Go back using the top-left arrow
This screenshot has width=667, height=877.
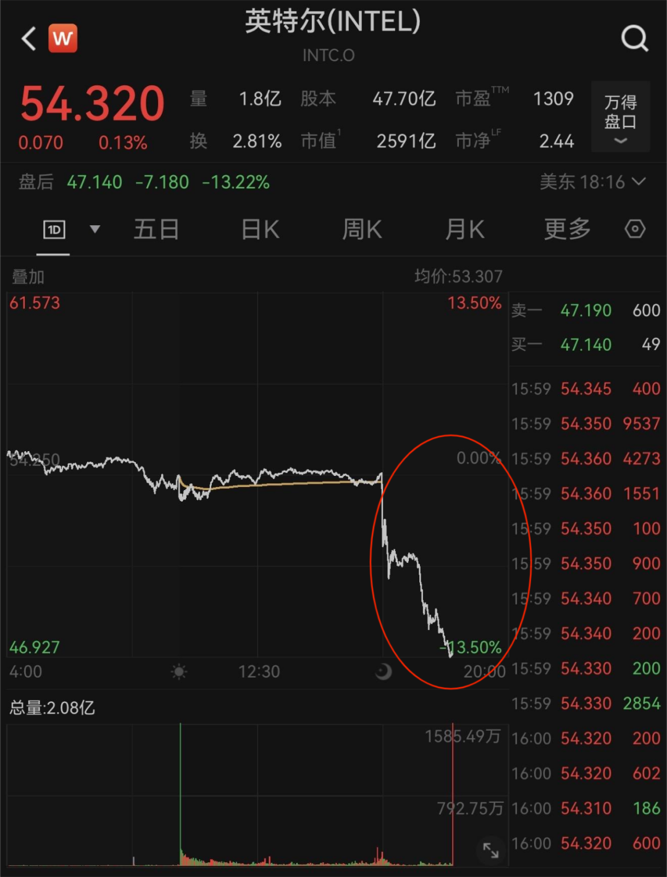coord(28,39)
